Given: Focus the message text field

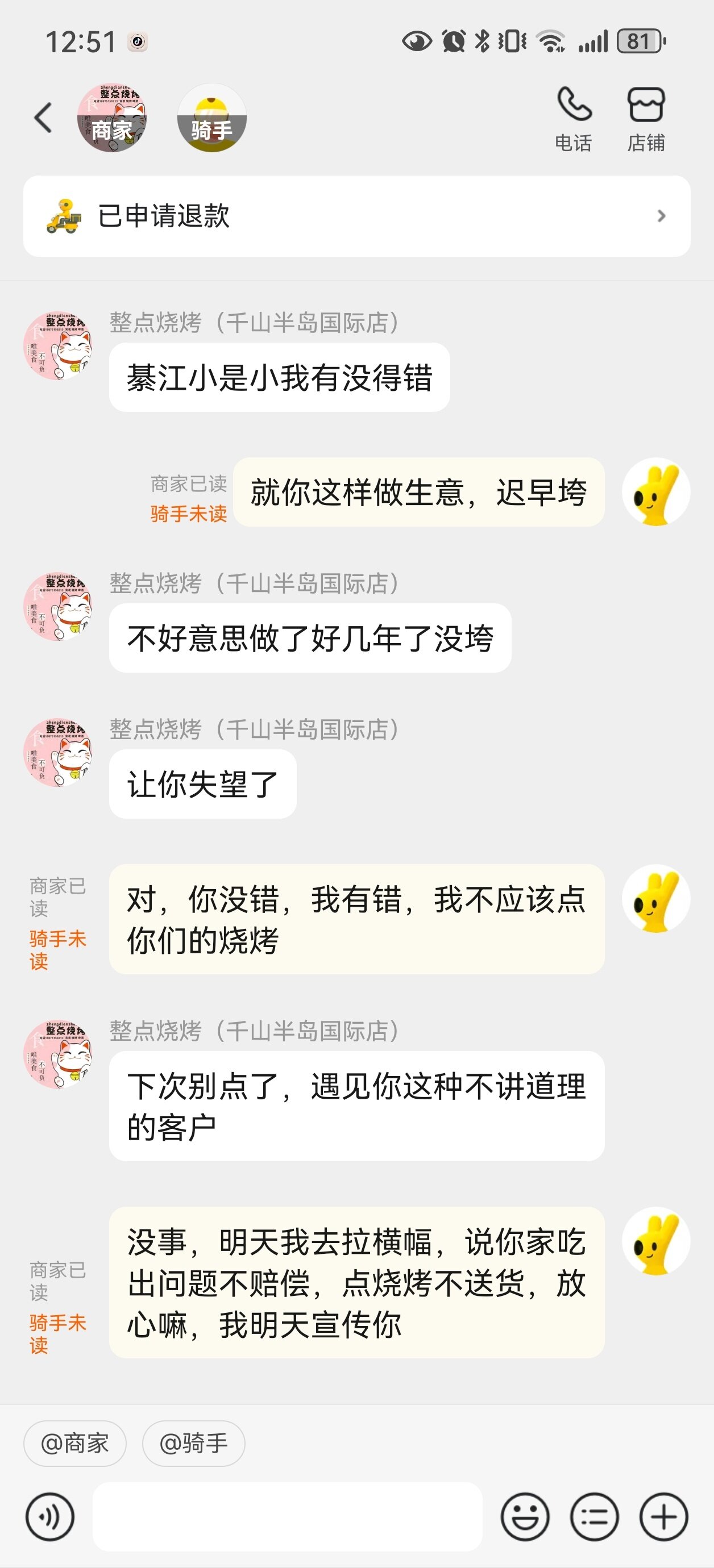Looking at the screenshot, I should pos(287,1517).
